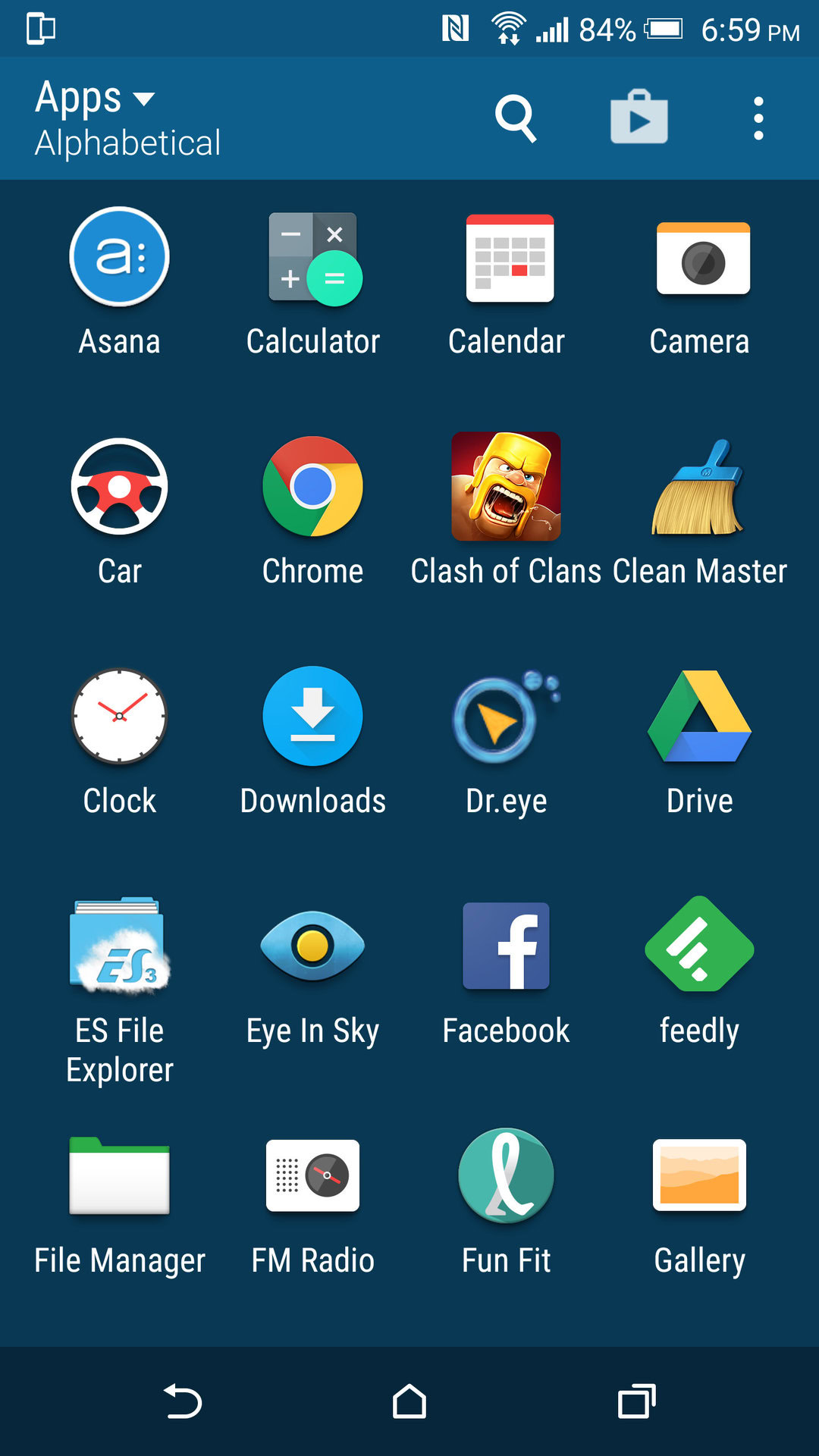
Task: Open the Play Store shortcut
Action: tap(639, 118)
